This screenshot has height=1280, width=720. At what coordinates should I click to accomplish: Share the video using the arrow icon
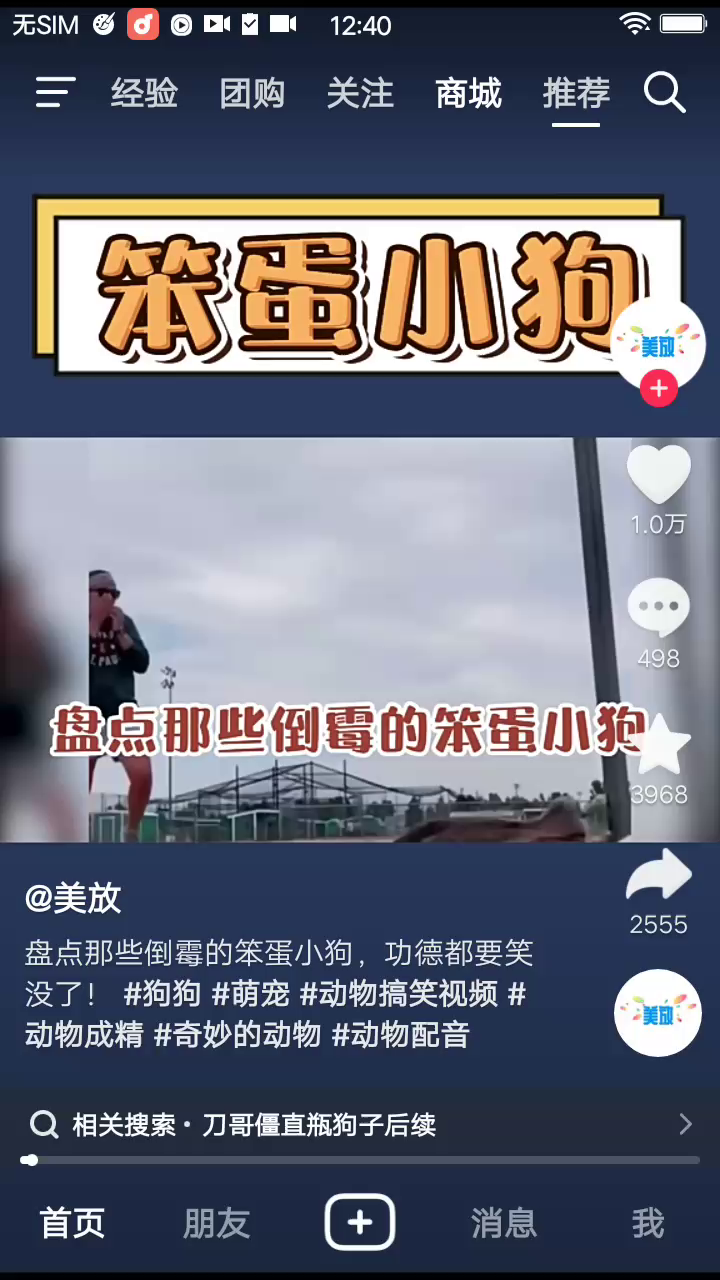click(x=658, y=878)
